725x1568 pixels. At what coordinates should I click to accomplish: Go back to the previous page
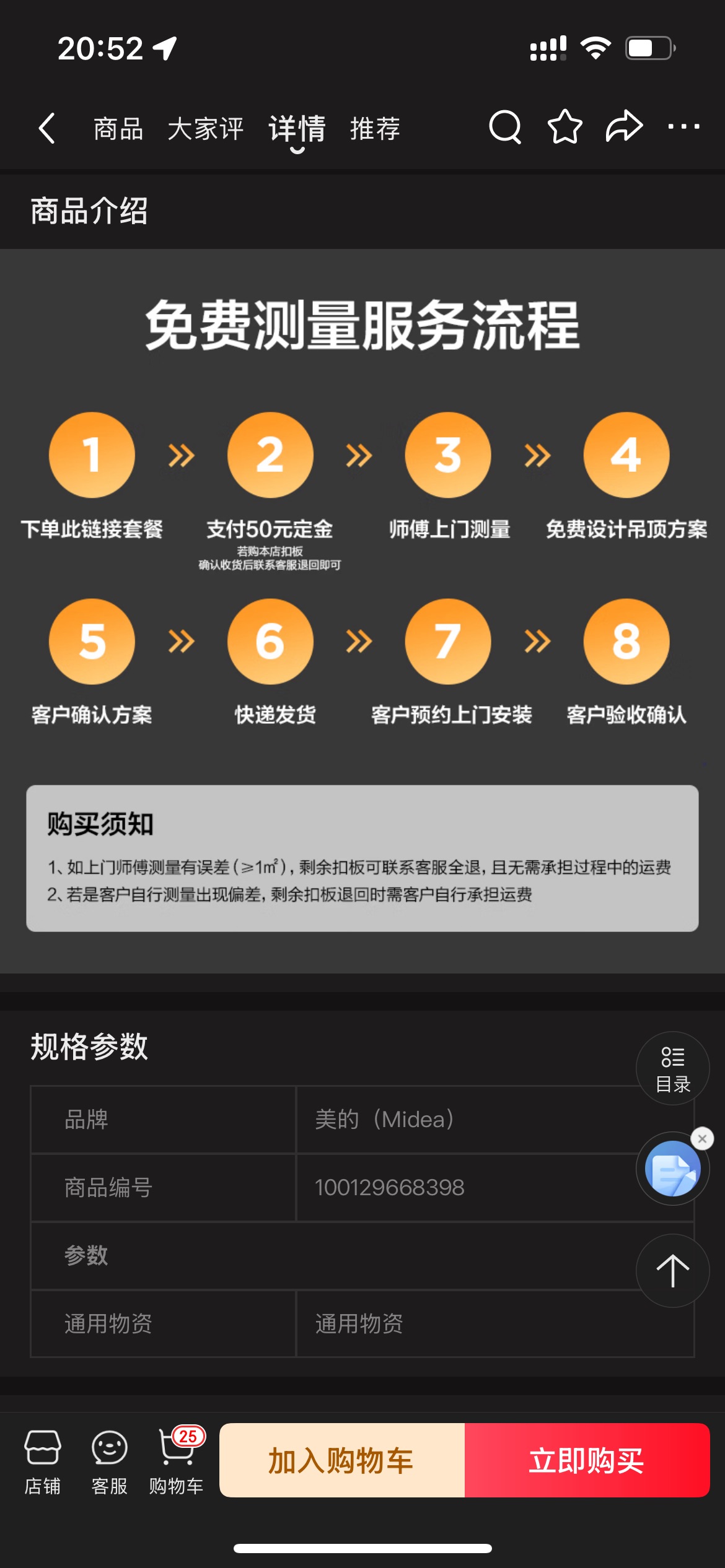pos(47,128)
